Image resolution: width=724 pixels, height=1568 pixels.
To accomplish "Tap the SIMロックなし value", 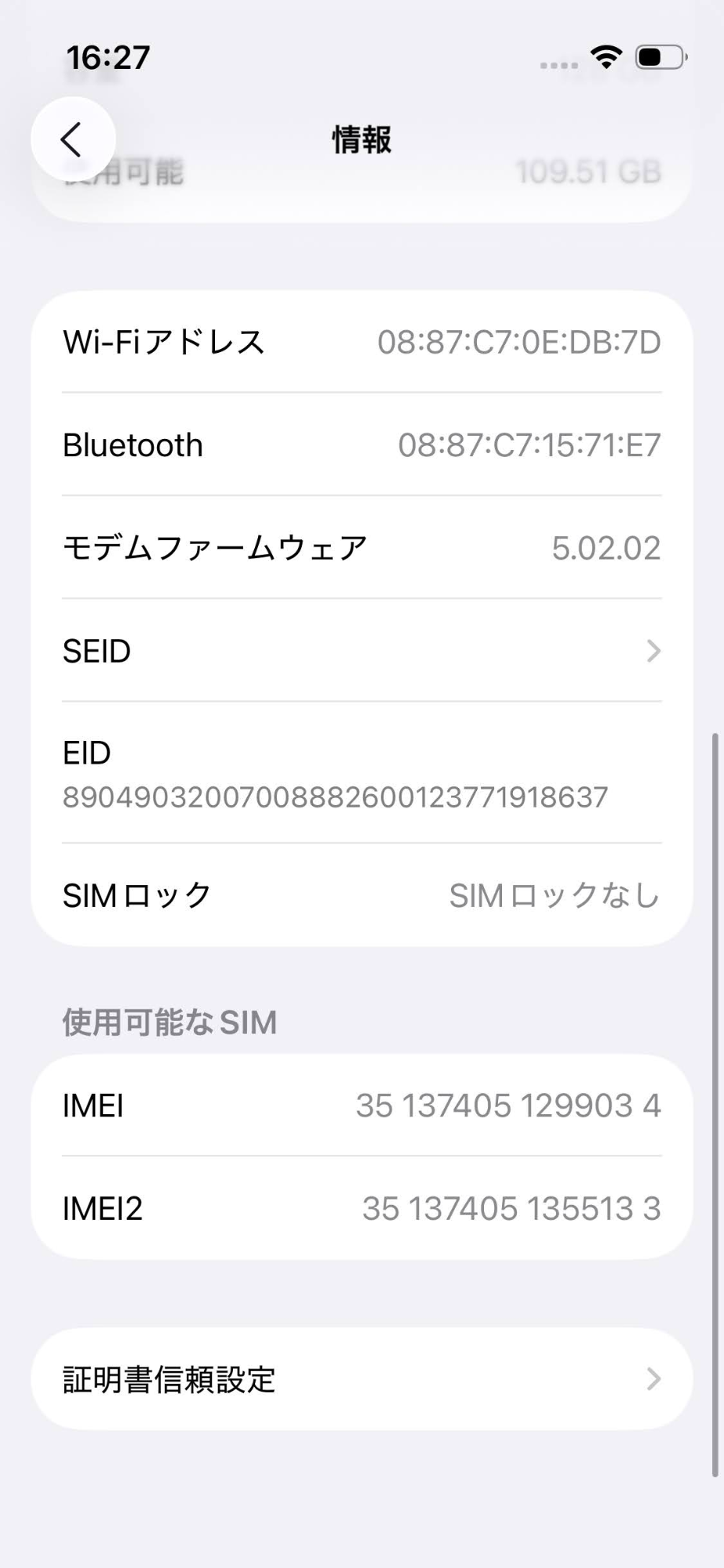I will (553, 895).
